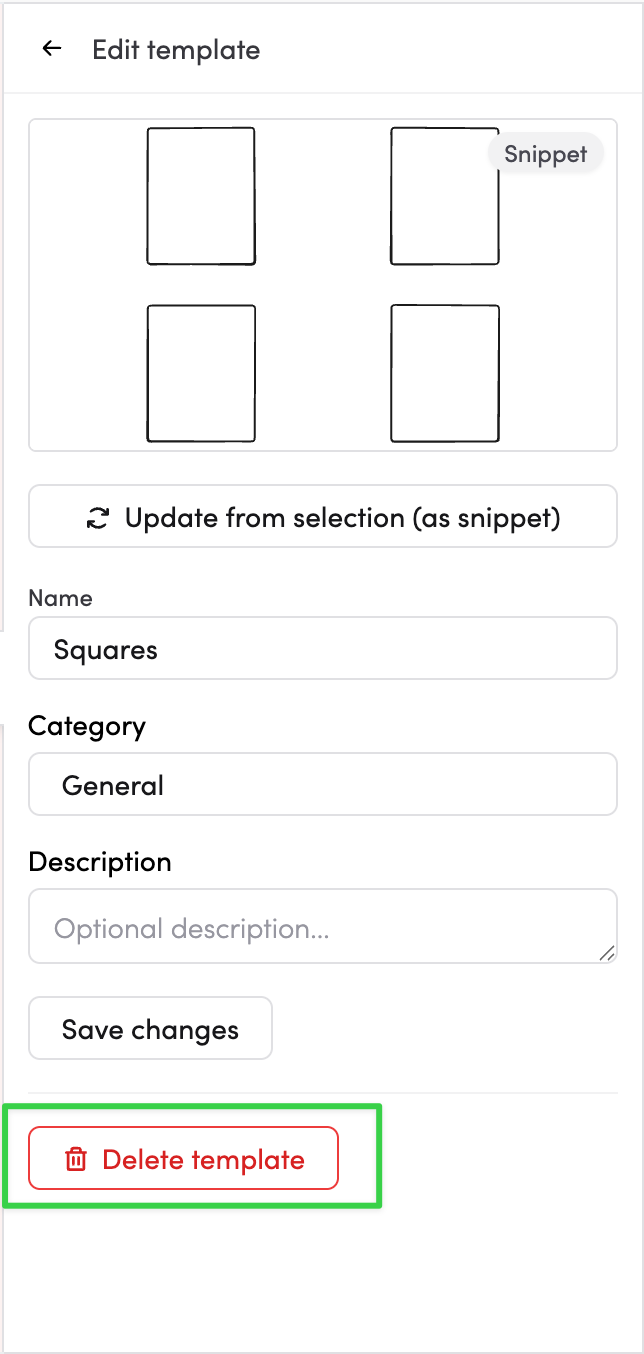Open the Category field set to General

pyautogui.click(x=322, y=785)
